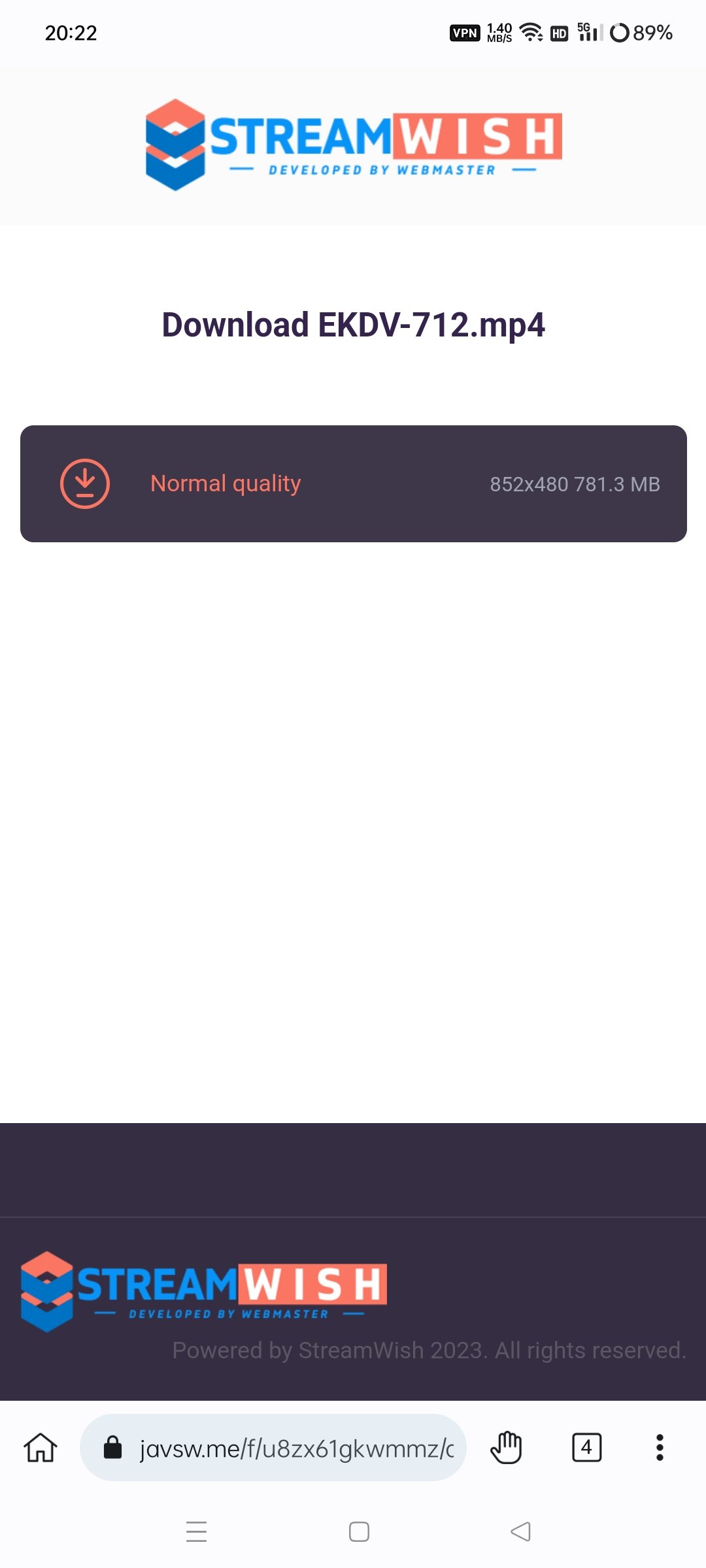Tap the StreamWish logo in the header
The width and height of the screenshot is (706, 1568).
pos(353,145)
